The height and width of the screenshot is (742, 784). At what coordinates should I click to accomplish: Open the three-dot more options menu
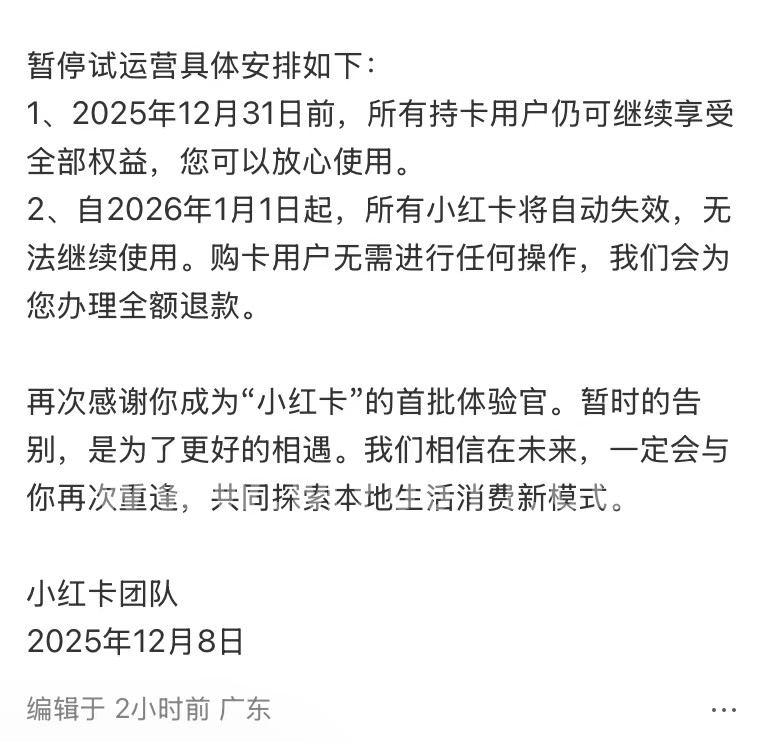coord(724,710)
